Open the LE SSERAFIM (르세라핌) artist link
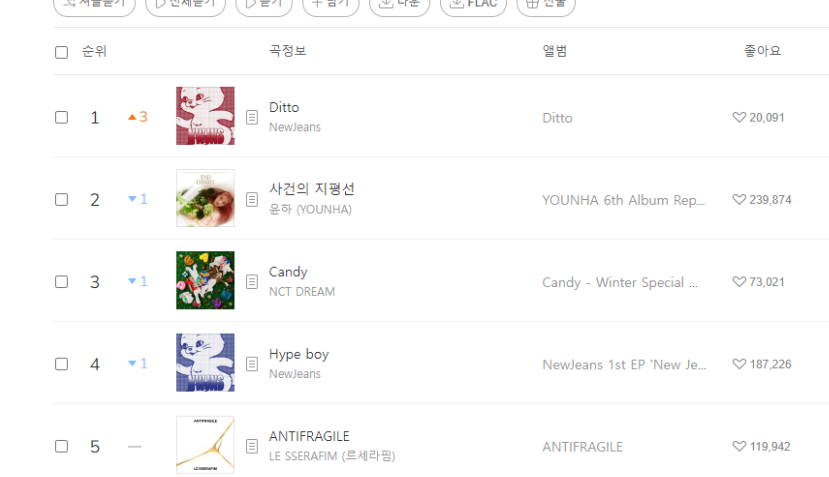This screenshot has height=477, width=829. pyautogui.click(x=332, y=456)
